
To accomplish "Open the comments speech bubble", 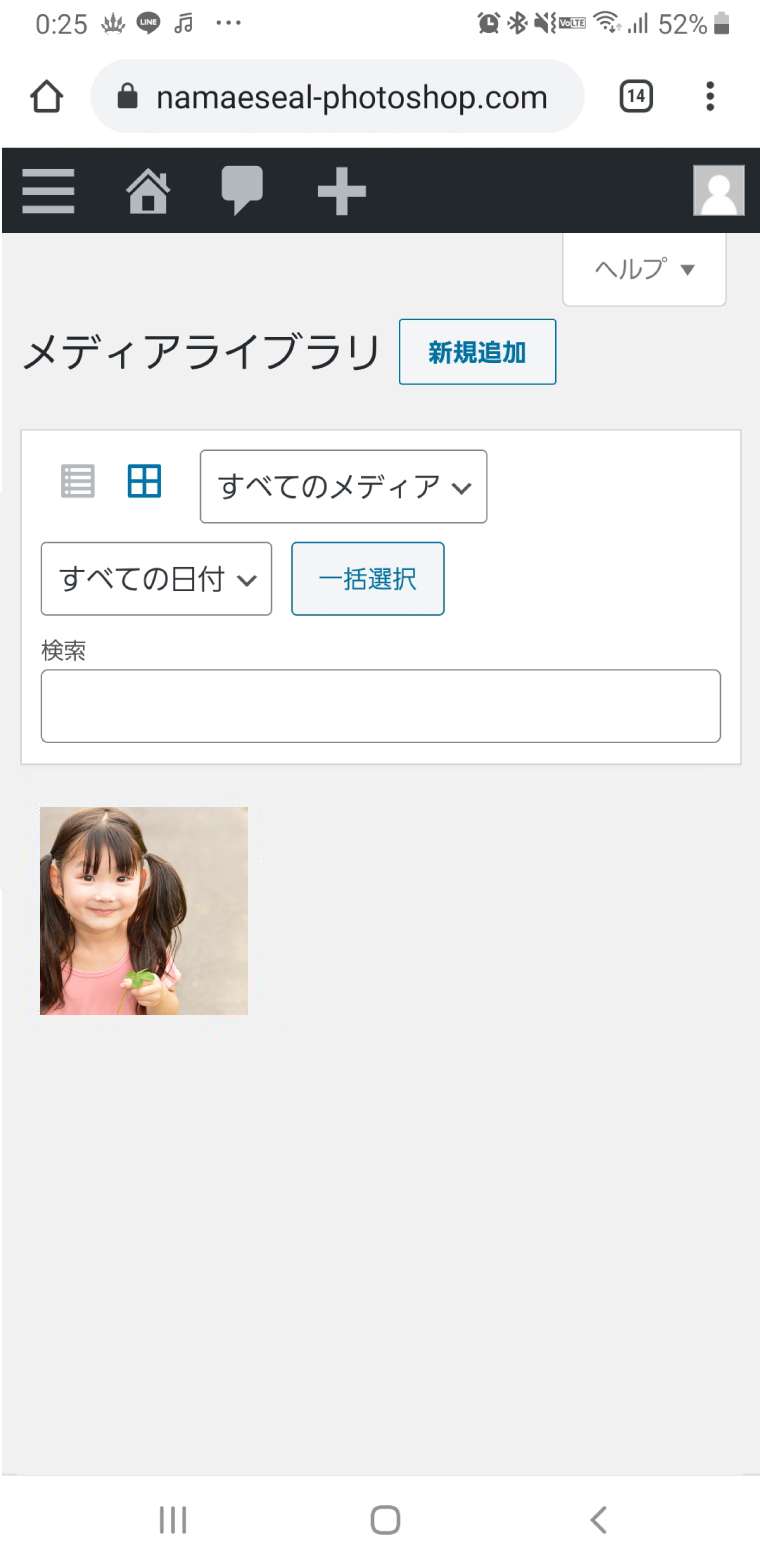I will point(242,190).
